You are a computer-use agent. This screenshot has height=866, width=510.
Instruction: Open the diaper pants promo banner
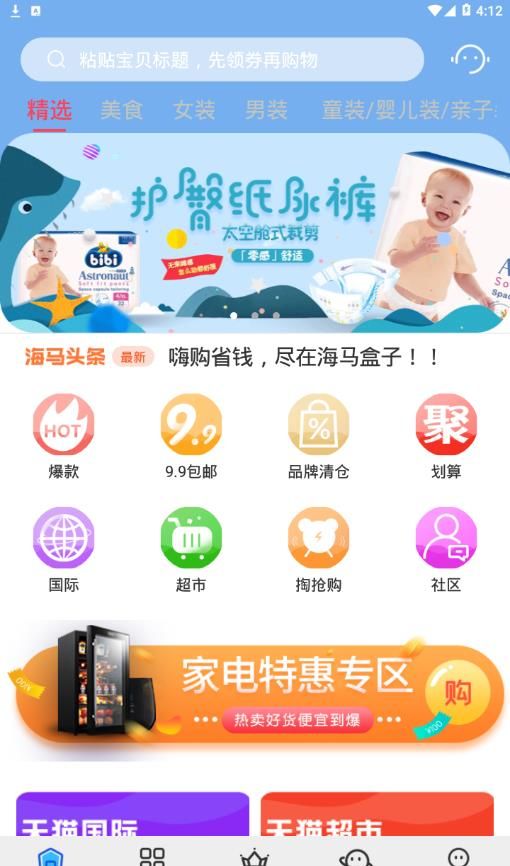(x=255, y=233)
